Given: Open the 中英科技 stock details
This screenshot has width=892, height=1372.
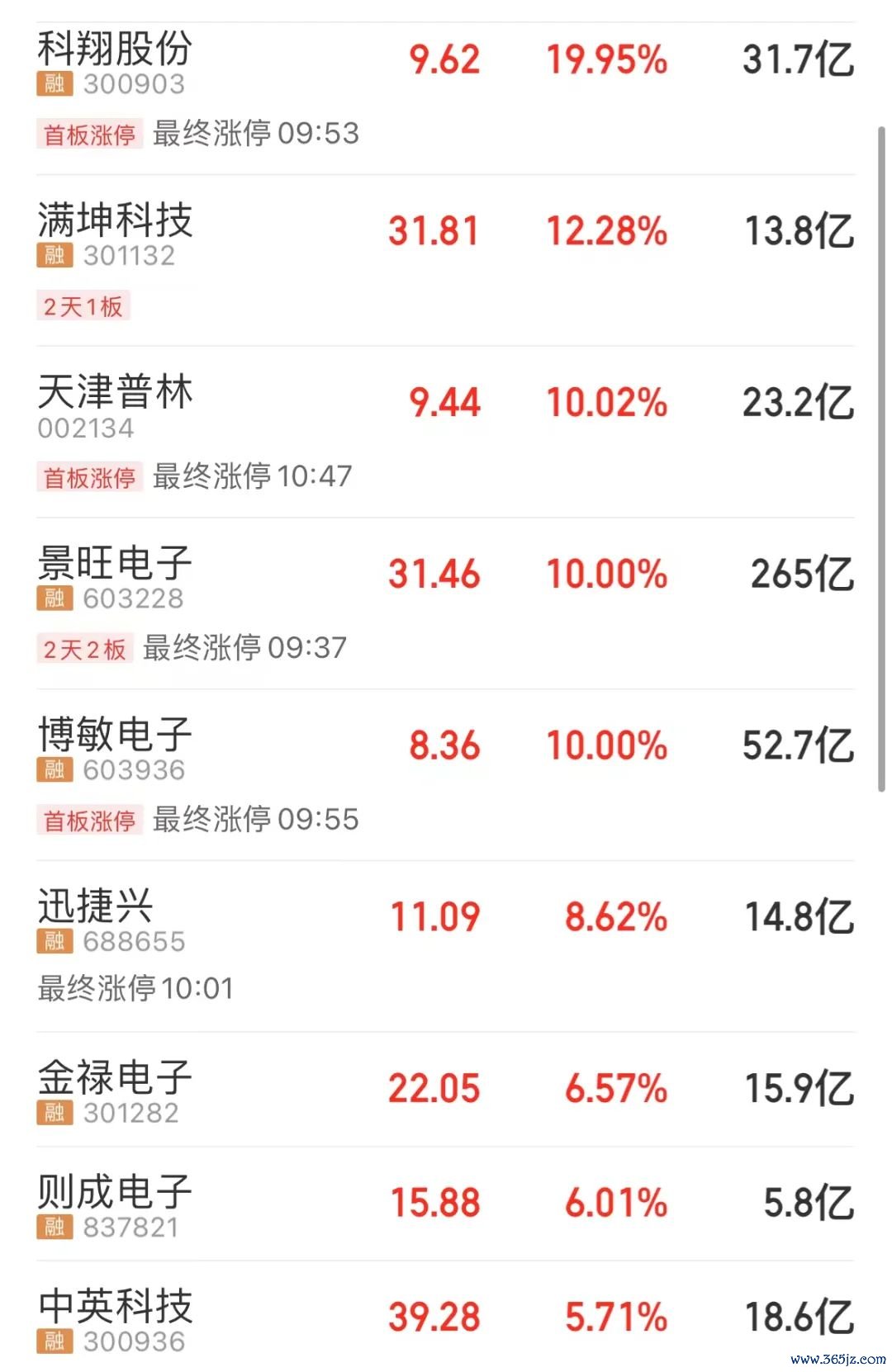Looking at the screenshot, I should click(115, 1308).
